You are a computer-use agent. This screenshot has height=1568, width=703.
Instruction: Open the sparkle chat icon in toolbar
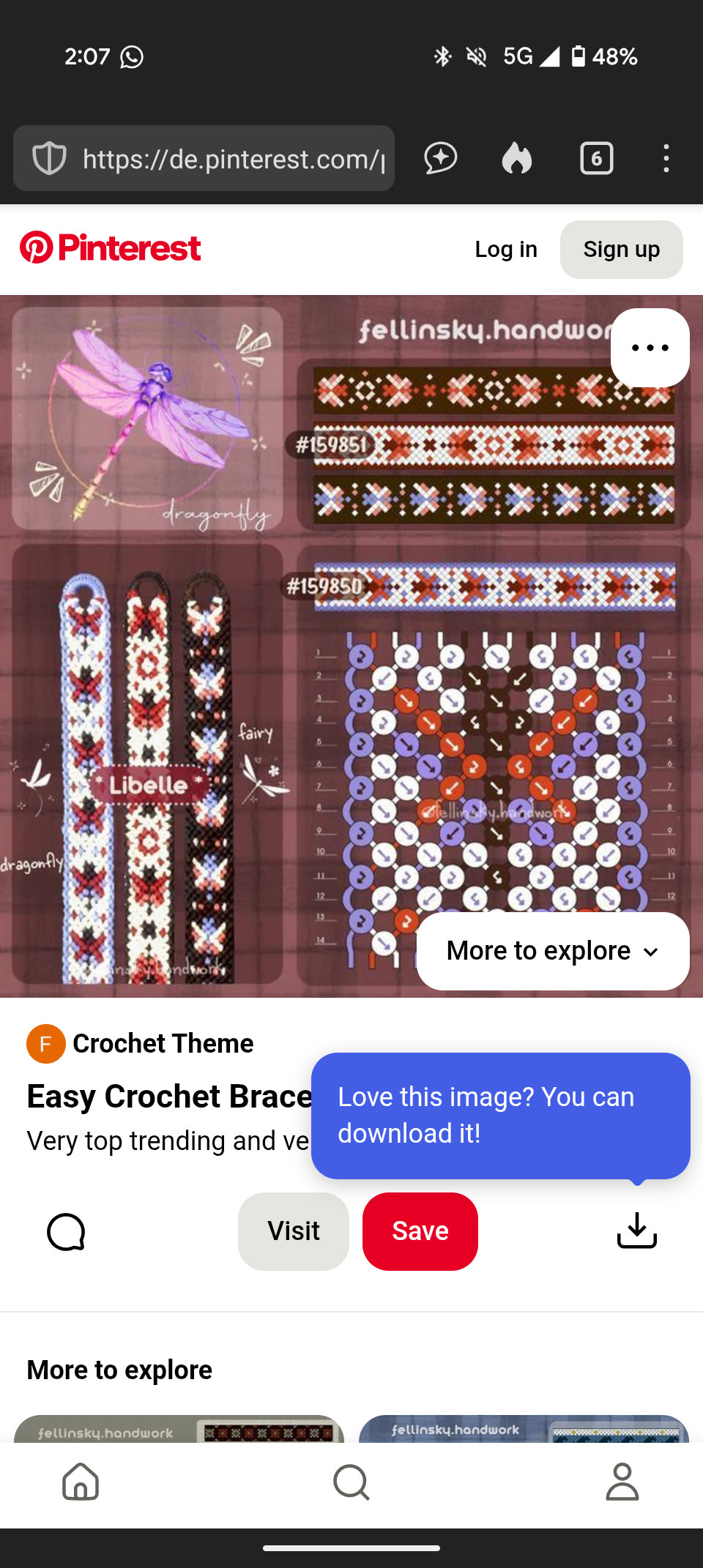tap(441, 159)
